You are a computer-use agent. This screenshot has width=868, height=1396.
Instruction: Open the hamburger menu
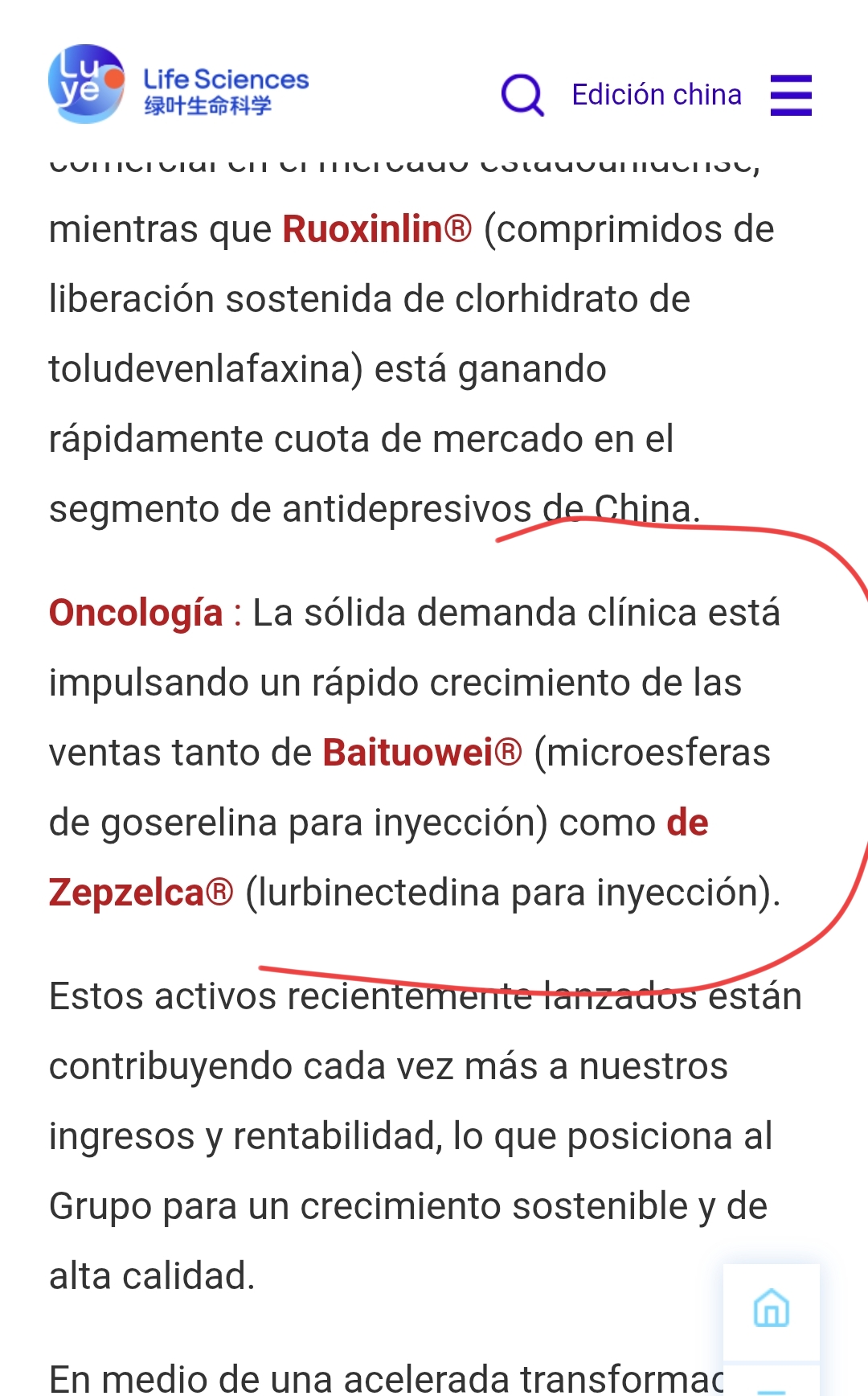tap(791, 95)
